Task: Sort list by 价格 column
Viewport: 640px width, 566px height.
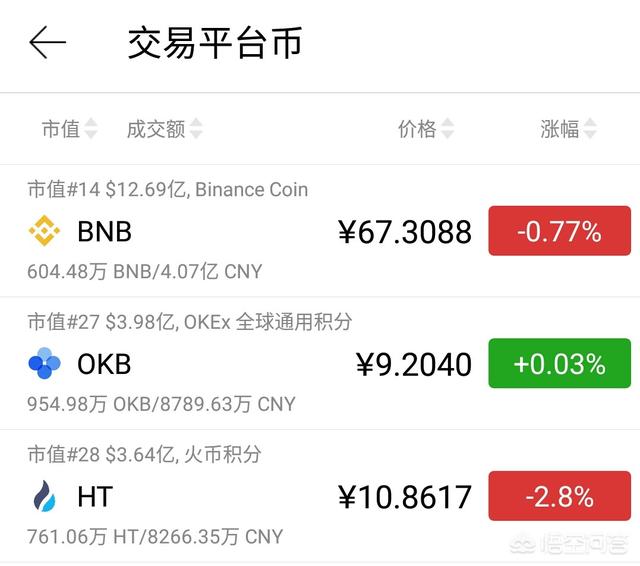Action: click(x=426, y=129)
